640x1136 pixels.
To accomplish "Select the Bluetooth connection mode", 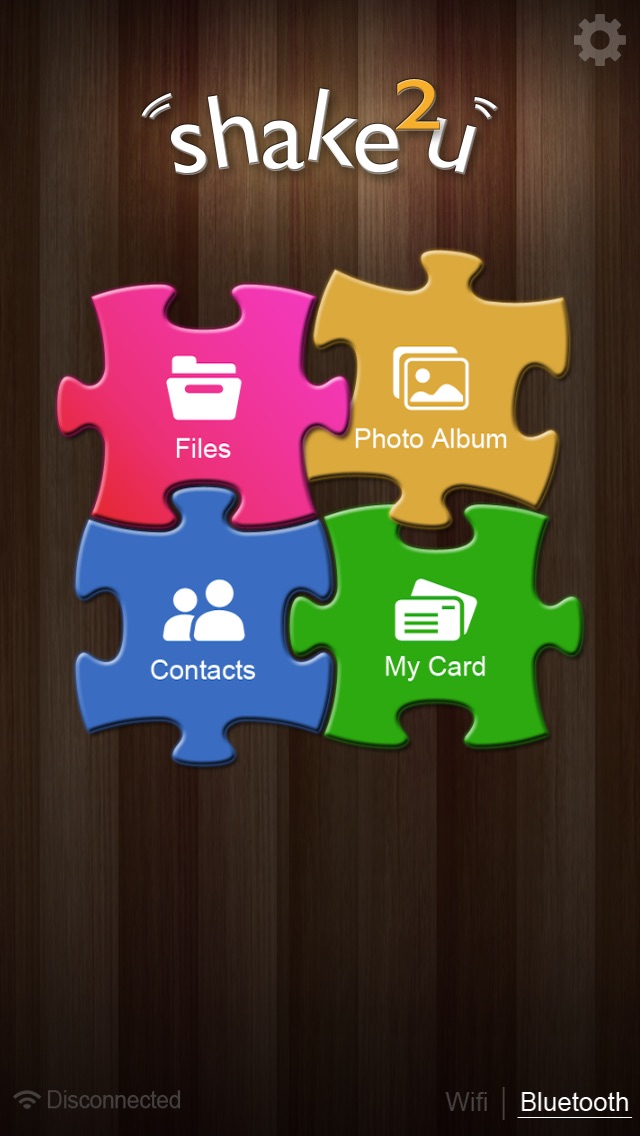I will tap(575, 1102).
